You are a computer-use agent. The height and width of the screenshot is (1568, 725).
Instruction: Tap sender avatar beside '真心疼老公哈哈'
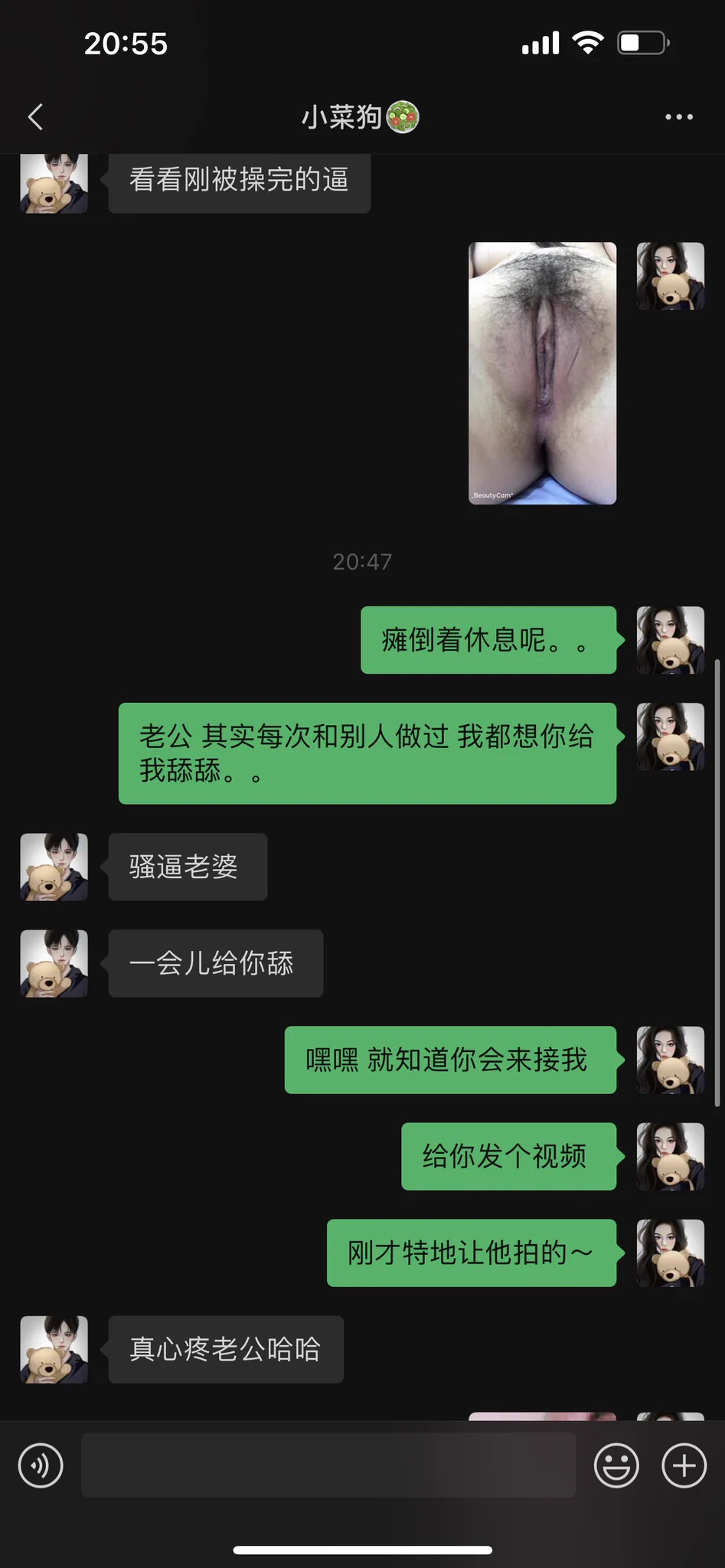coord(54,1349)
